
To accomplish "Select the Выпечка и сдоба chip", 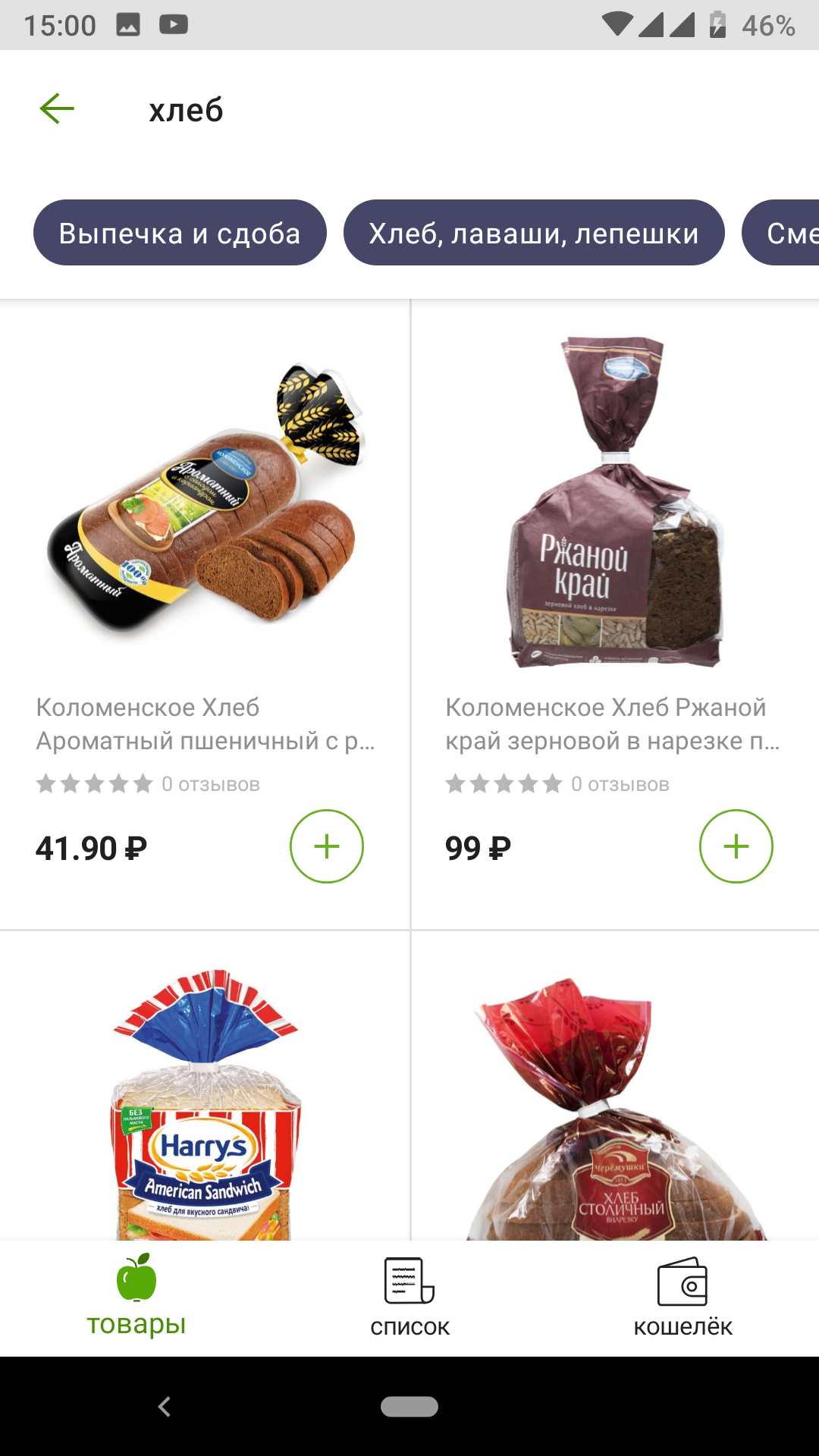I will click(x=180, y=233).
